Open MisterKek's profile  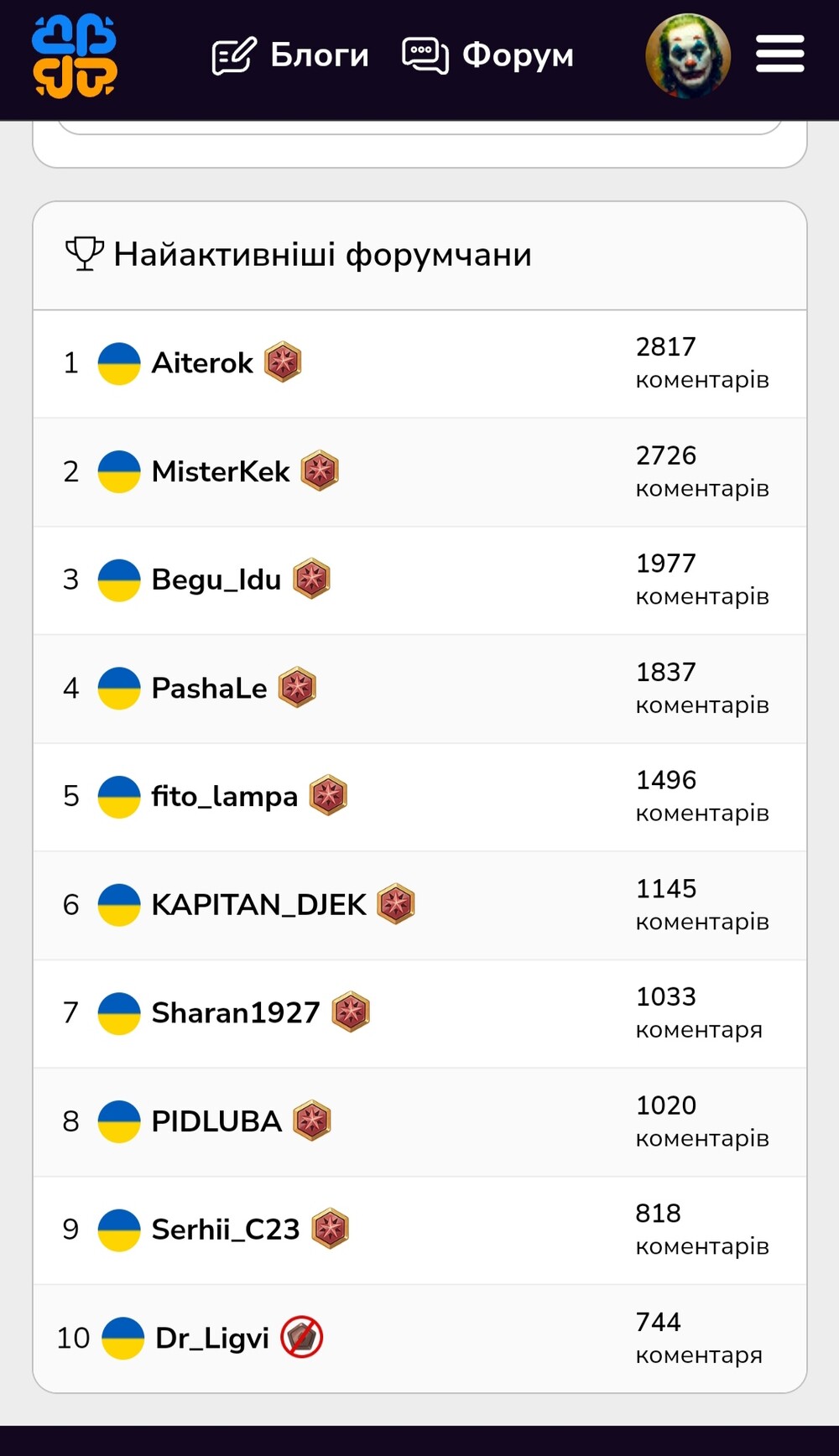221,471
